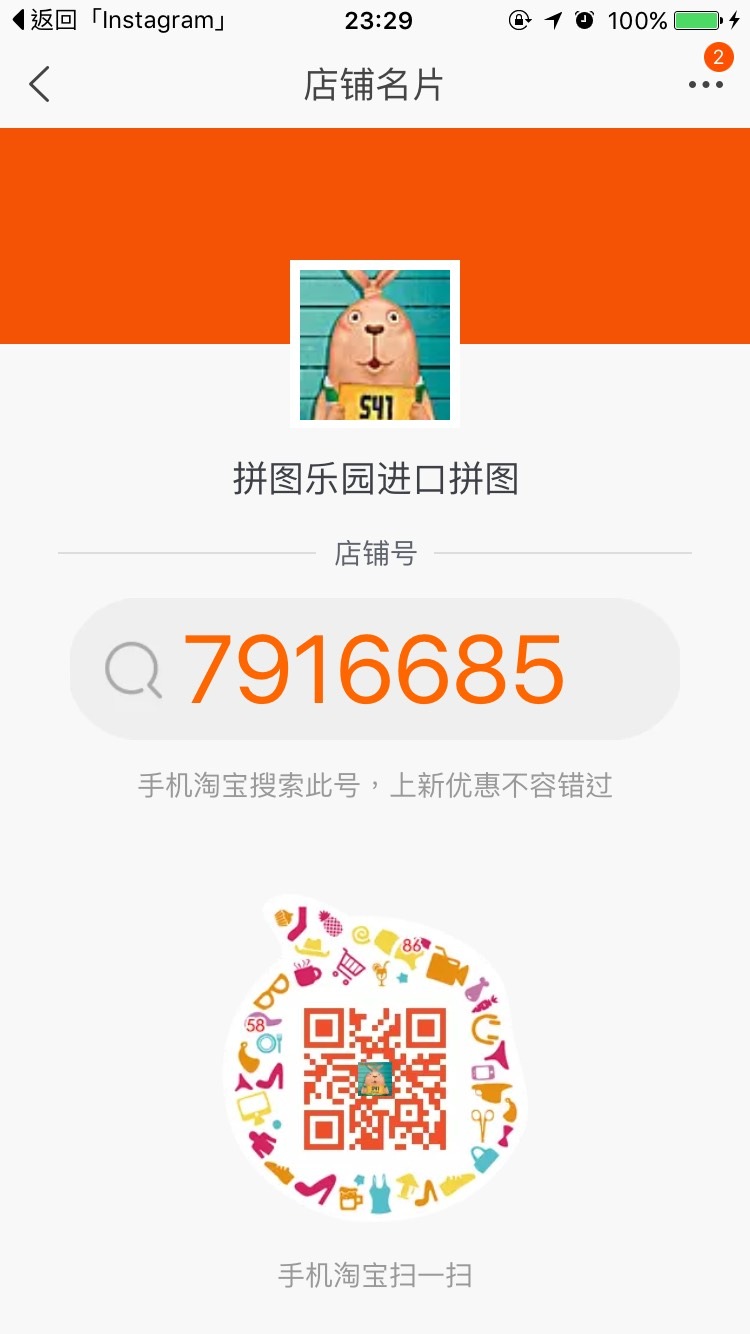This screenshot has width=750, height=1334.
Task: Go back from the shop card page
Action: pyautogui.click(x=39, y=85)
